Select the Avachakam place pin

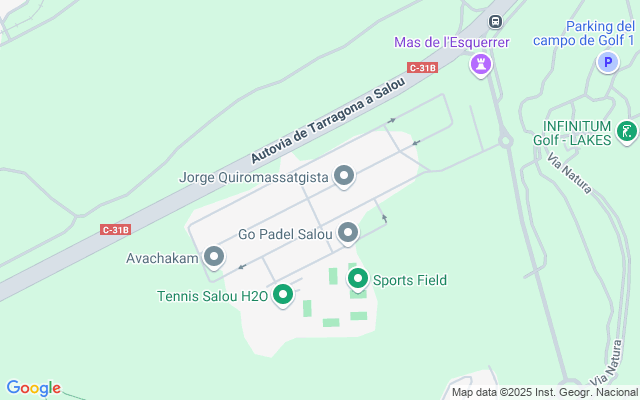click(x=214, y=257)
